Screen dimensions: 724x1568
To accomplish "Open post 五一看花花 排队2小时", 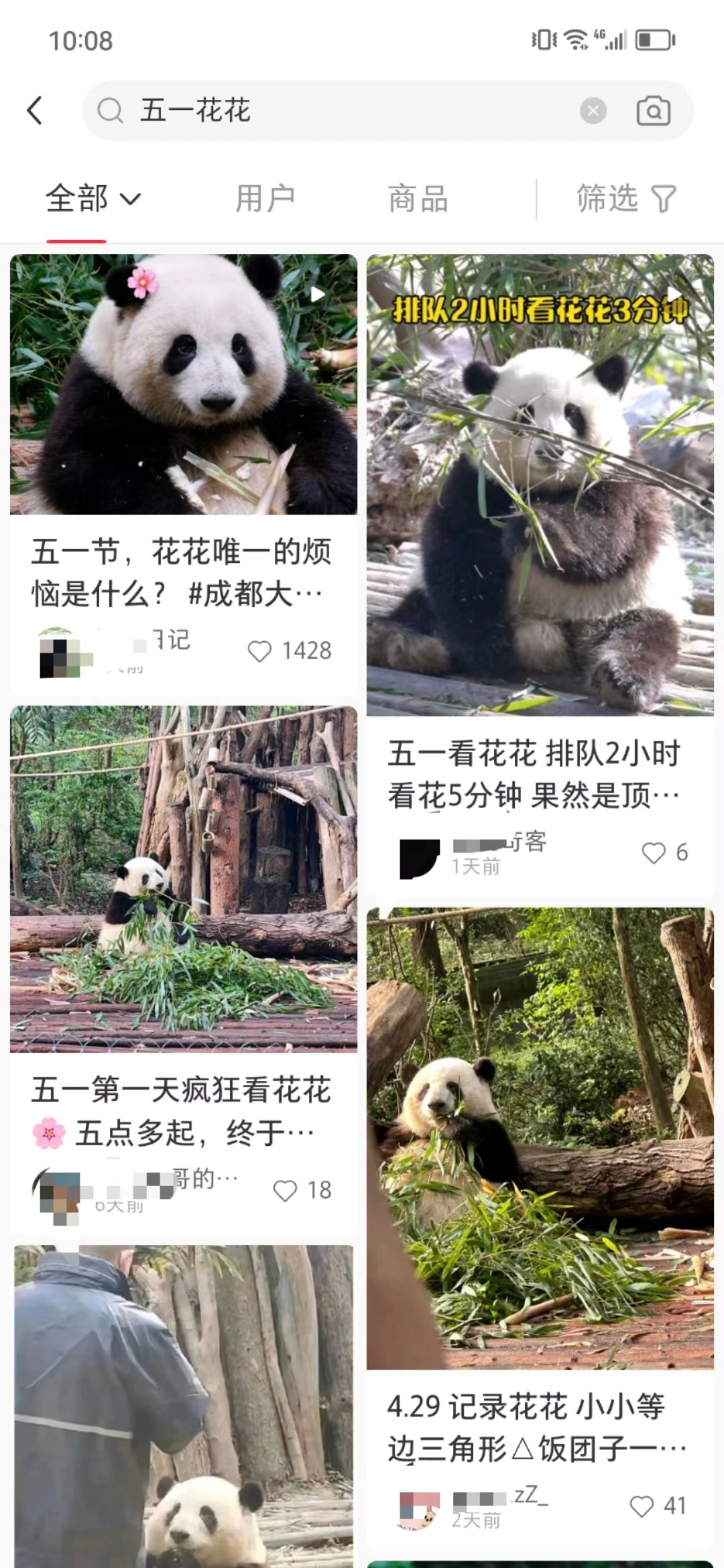I will 540,486.
